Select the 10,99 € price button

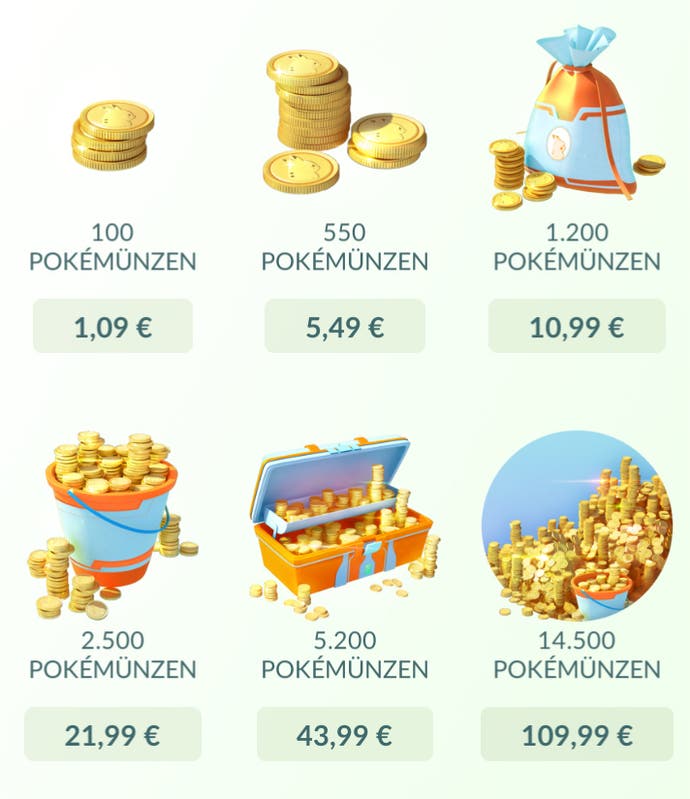(x=576, y=326)
